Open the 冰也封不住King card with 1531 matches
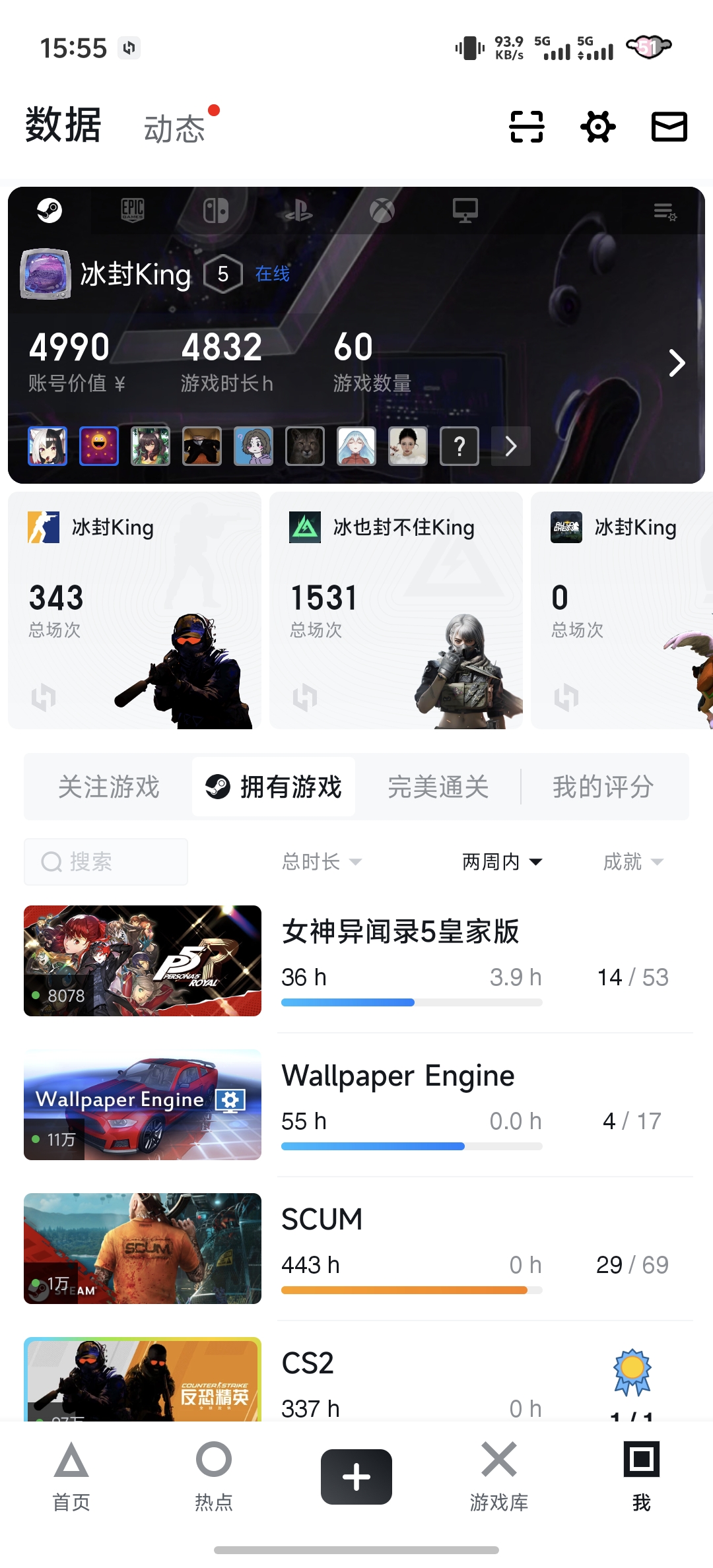 (396, 610)
